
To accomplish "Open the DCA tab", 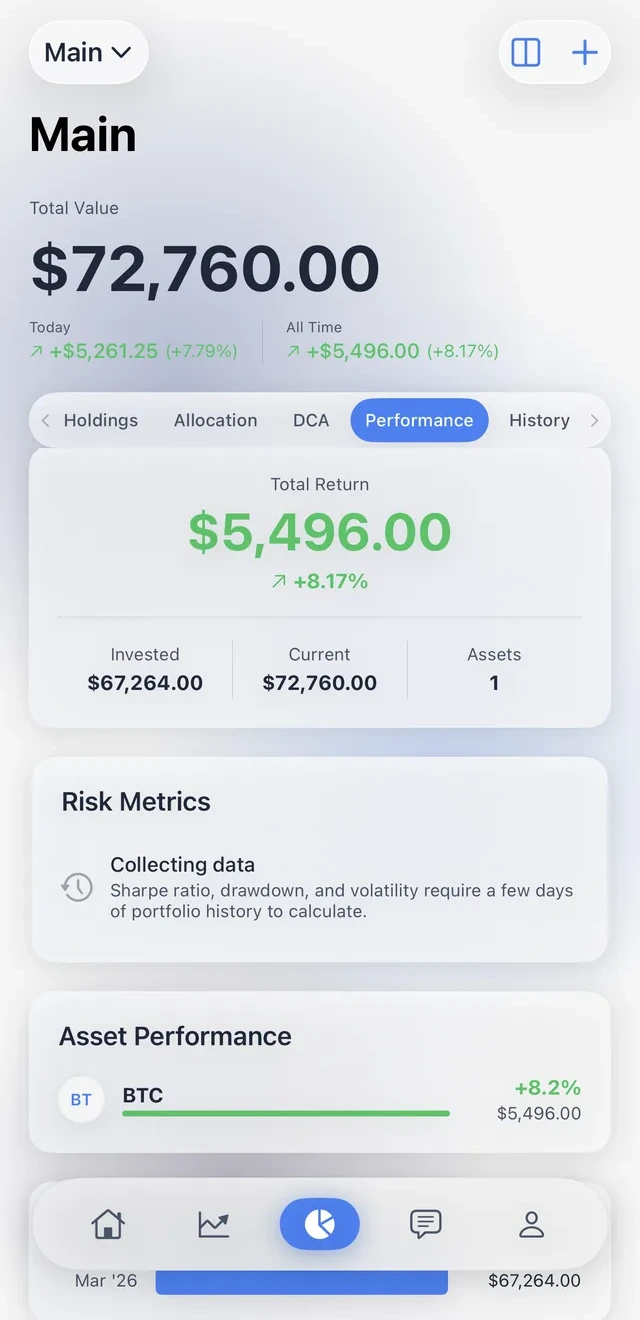I will click(x=311, y=420).
